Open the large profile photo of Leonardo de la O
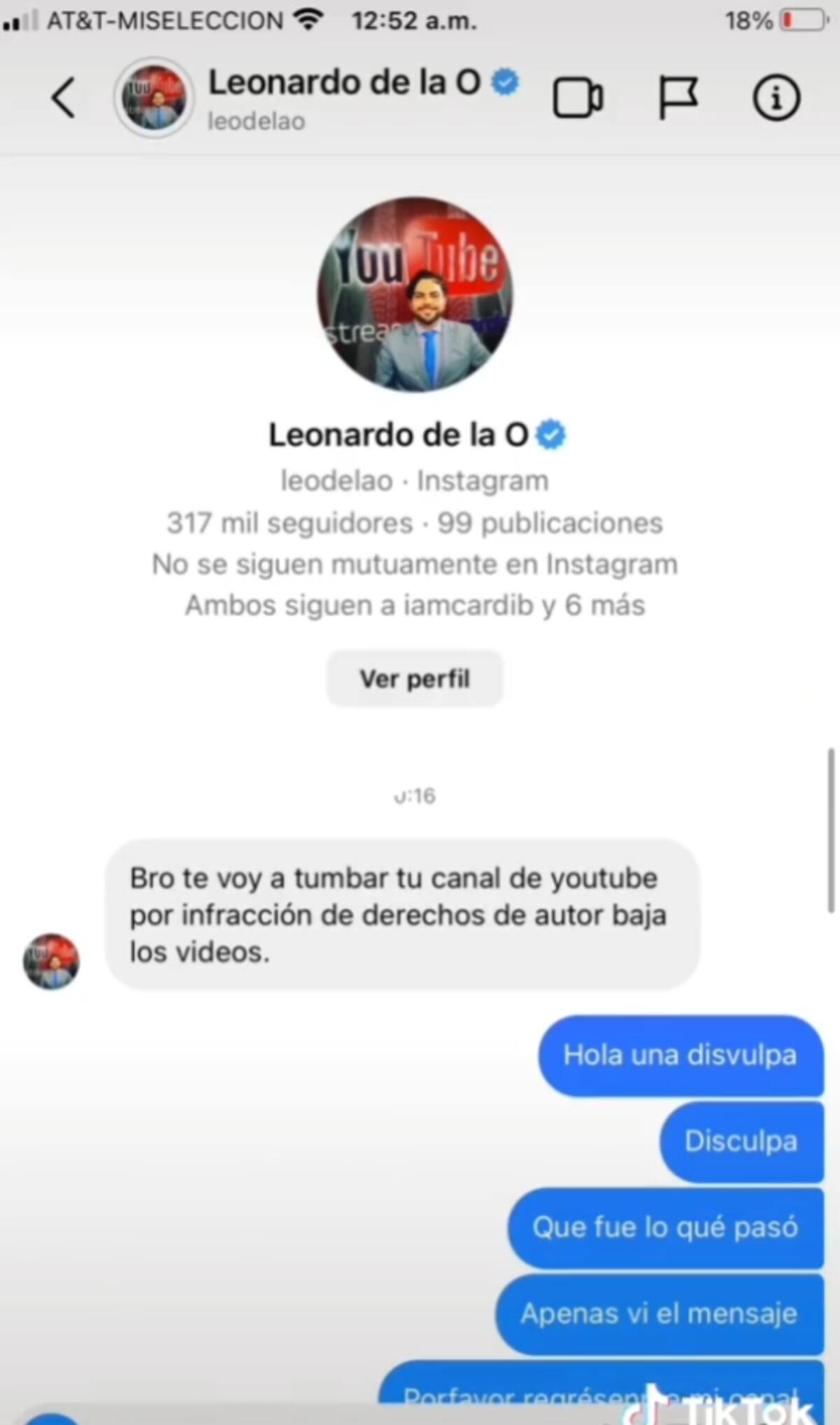 click(415, 294)
